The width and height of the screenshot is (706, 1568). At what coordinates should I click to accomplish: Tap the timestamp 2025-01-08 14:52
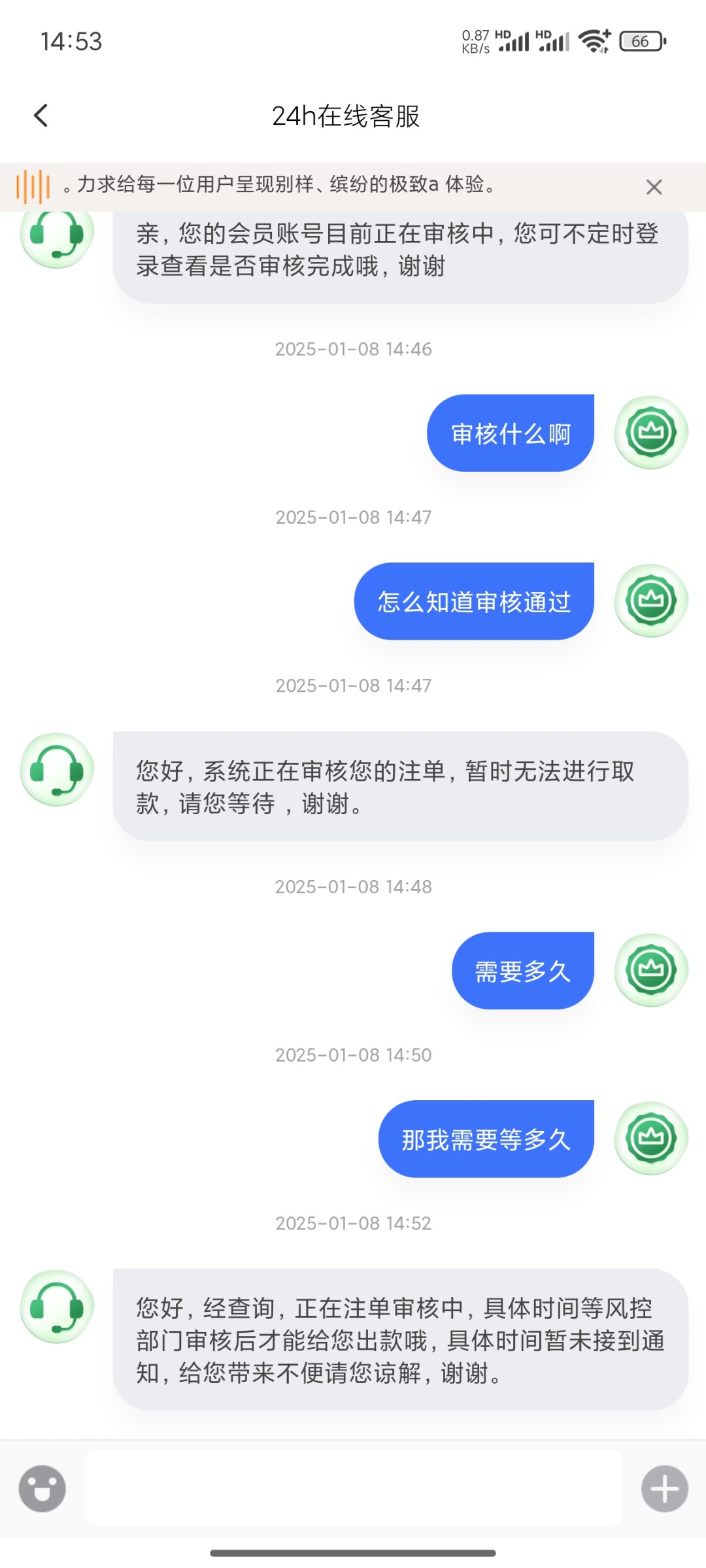click(353, 1222)
